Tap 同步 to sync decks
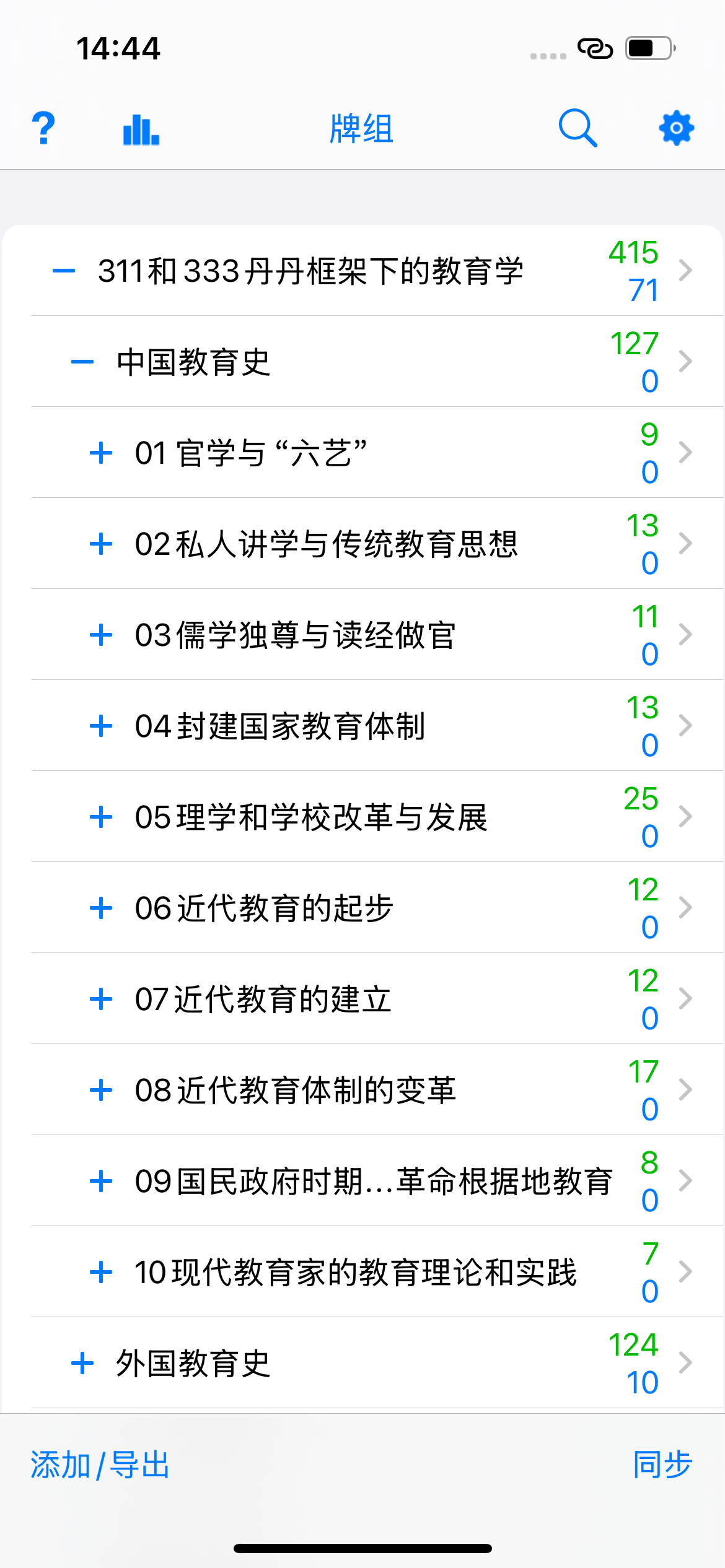The width and height of the screenshot is (725, 1568). pyautogui.click(x=662, y=1465)
